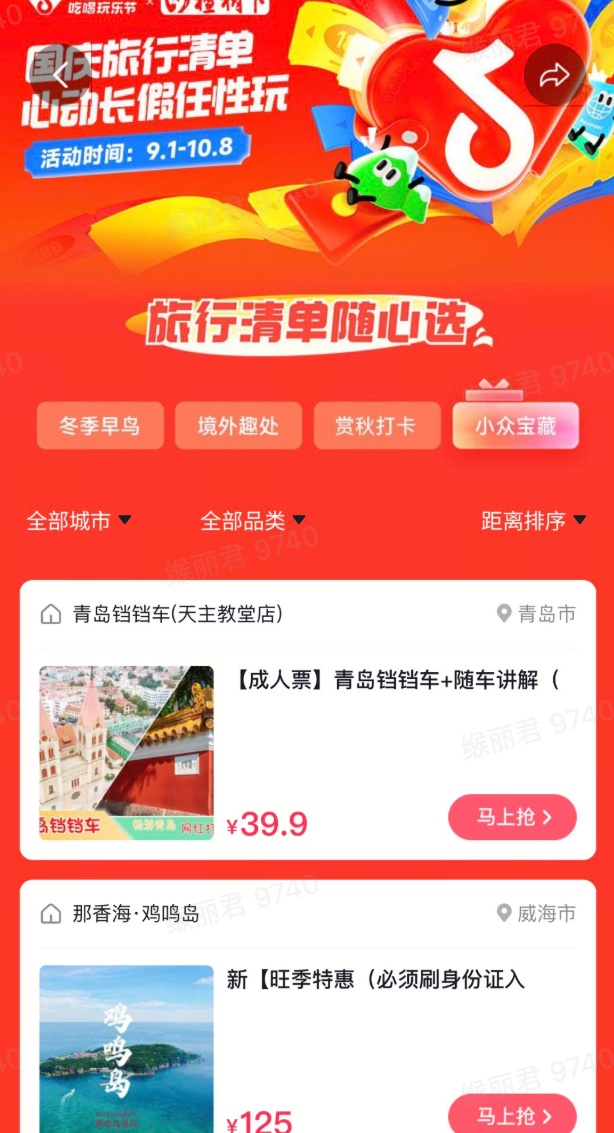Share this travel list page
The image size is (614, 1133).
pyautogui.click(x=554, y=75)
